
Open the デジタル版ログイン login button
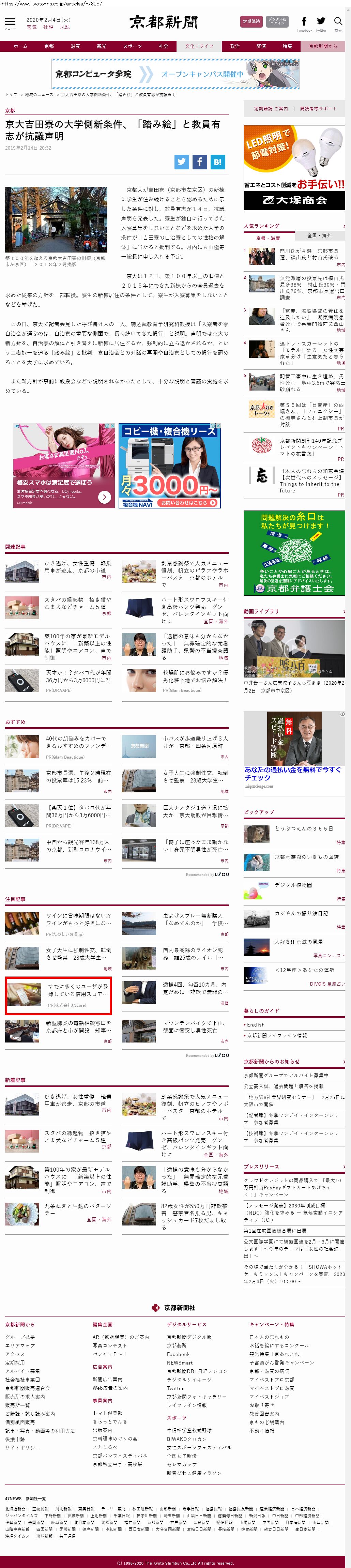(x=277, y=21)
